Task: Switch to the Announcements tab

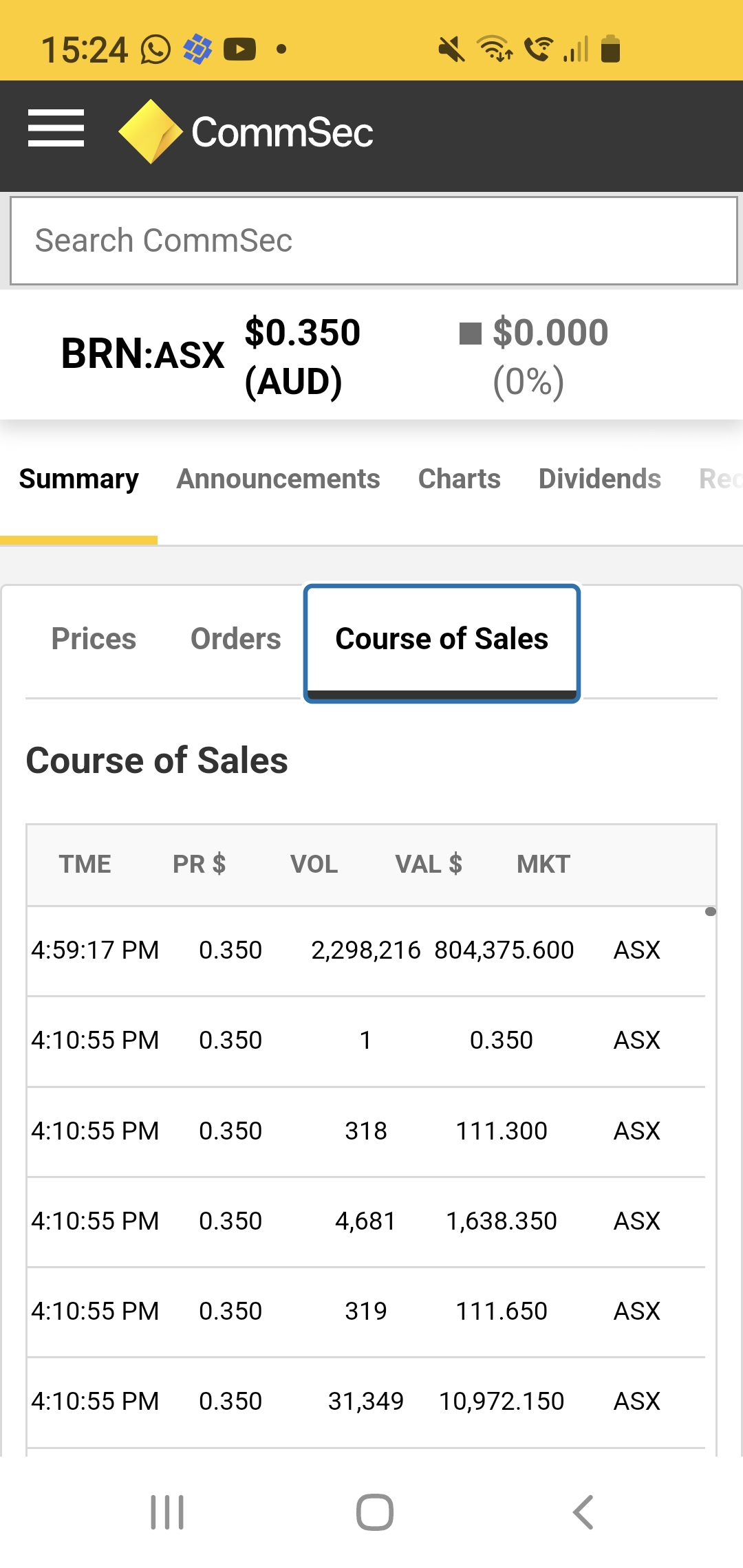Action: 278,479
